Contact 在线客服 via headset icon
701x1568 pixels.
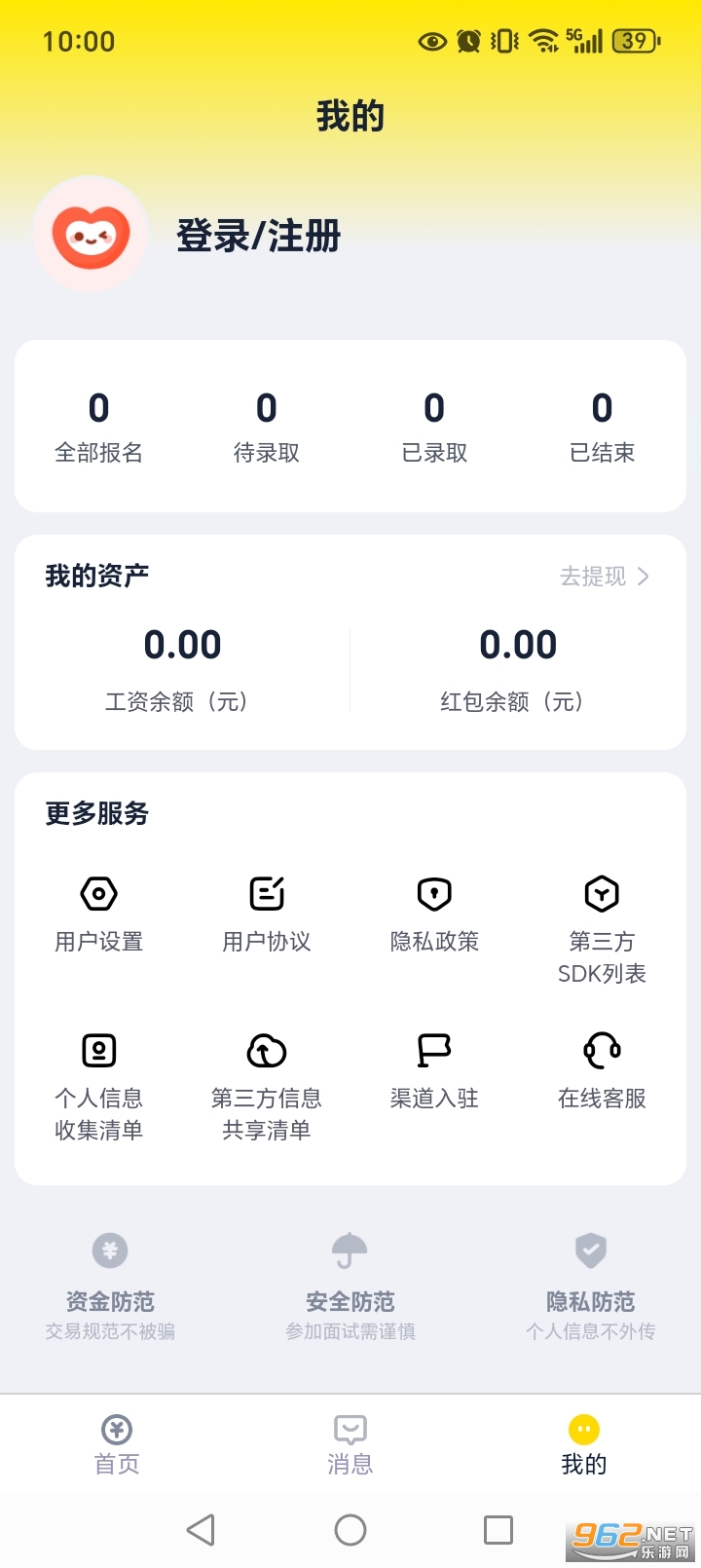pos(602,1050)
